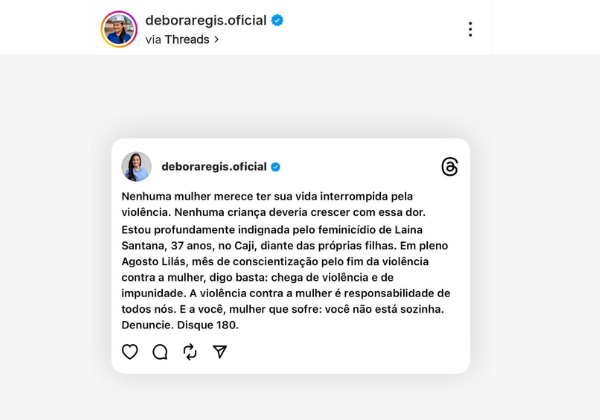Open the via Threads link
Viewport: 600px width, 420px height.
click(182, 40)
